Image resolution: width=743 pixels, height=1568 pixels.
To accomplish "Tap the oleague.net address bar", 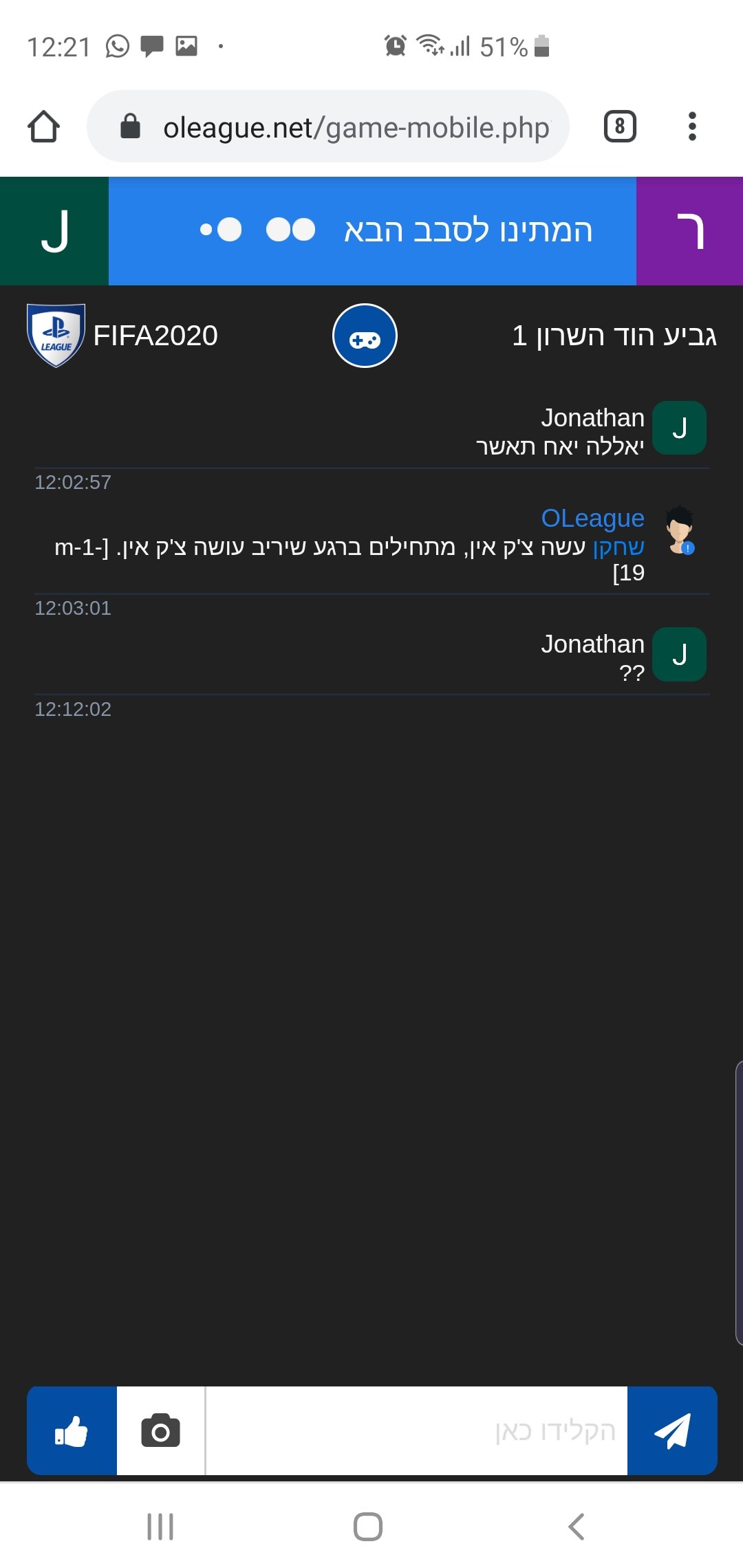I will [x=328, y=127].
